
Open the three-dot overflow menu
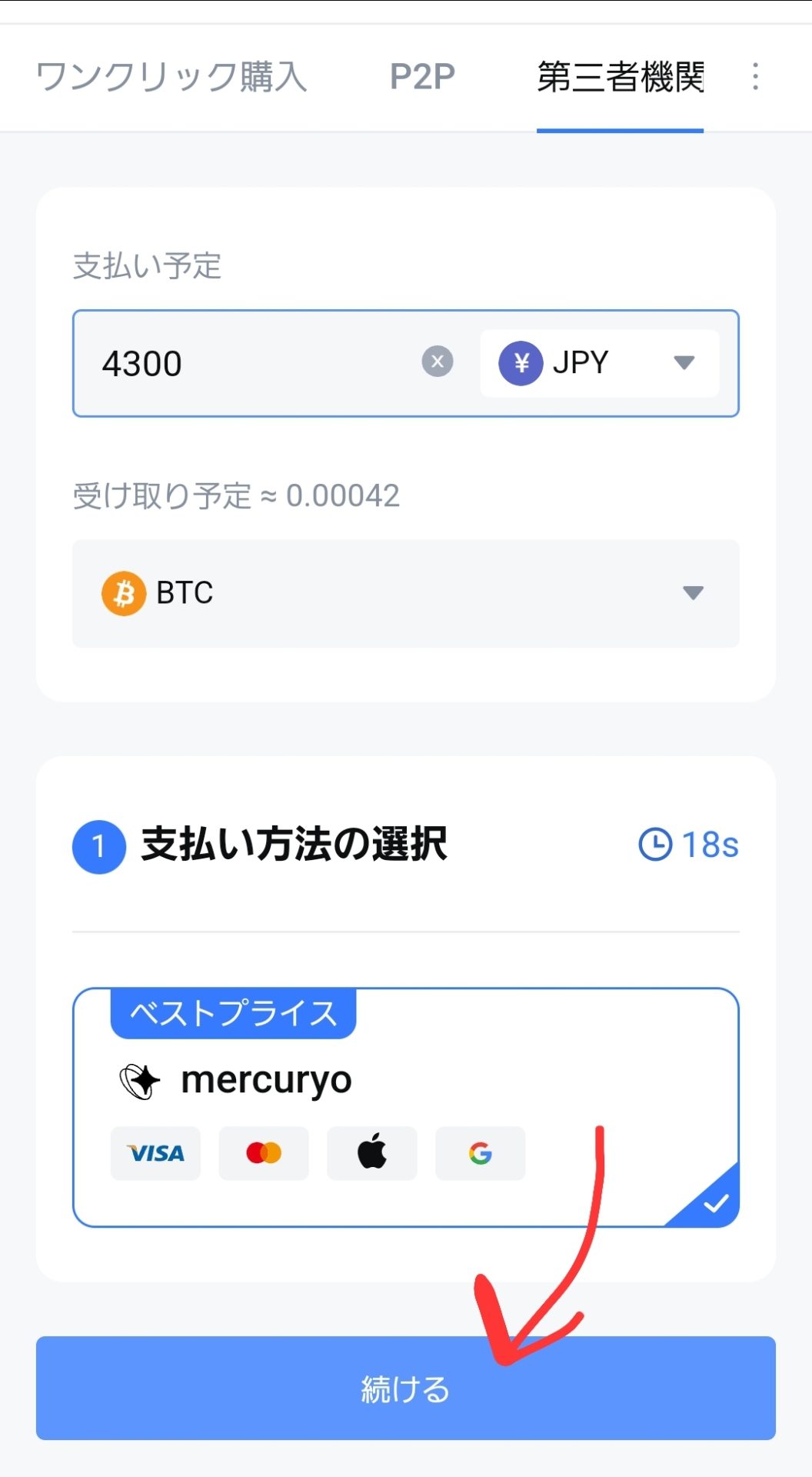click(x=755, y=77)
